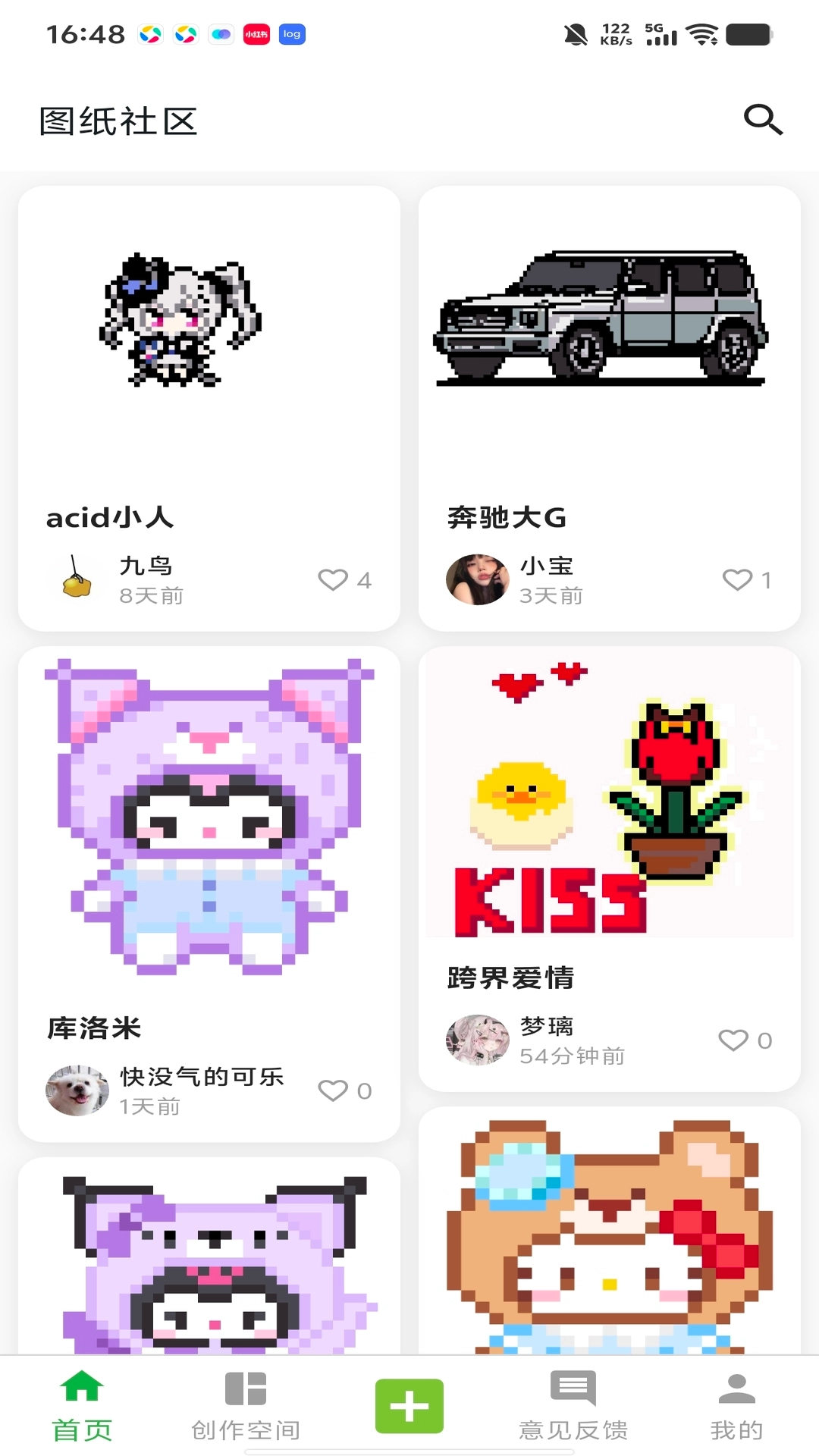Image resolution: width=819 pixels, height=1456 pixels.
Task: Open the acid小人 pixel art card
Action: click(209, 364)
